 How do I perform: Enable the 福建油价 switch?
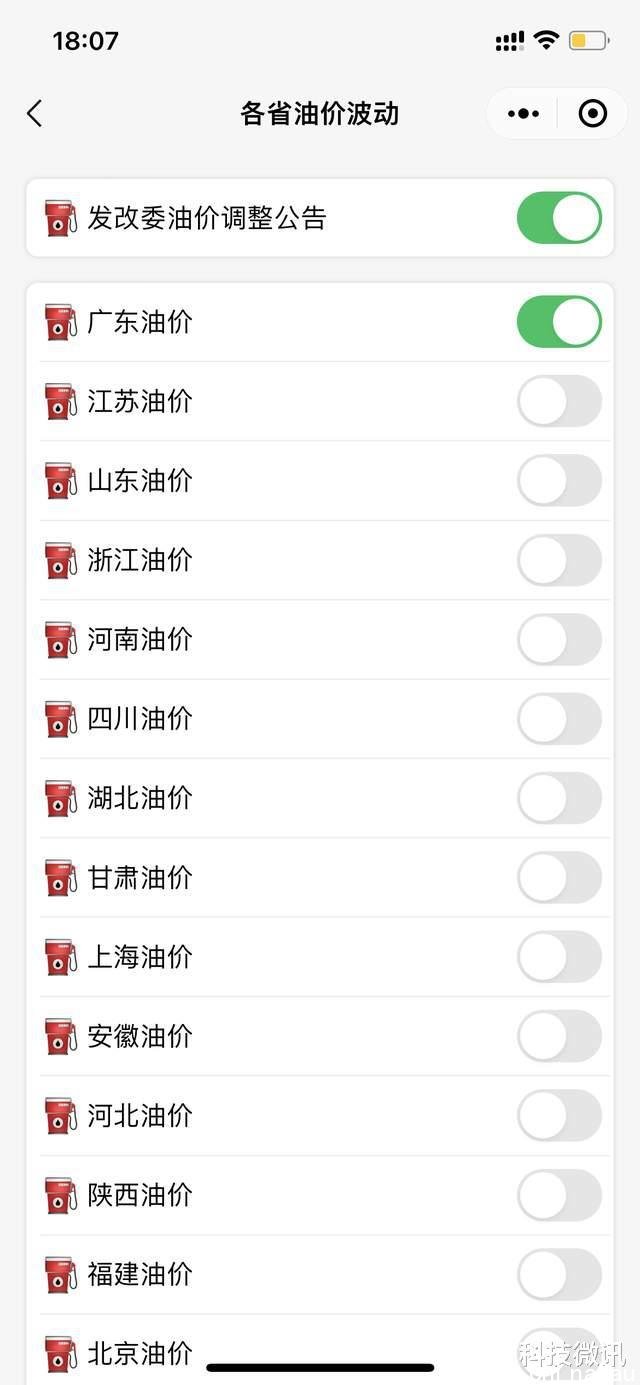(x=559, y=1275)
